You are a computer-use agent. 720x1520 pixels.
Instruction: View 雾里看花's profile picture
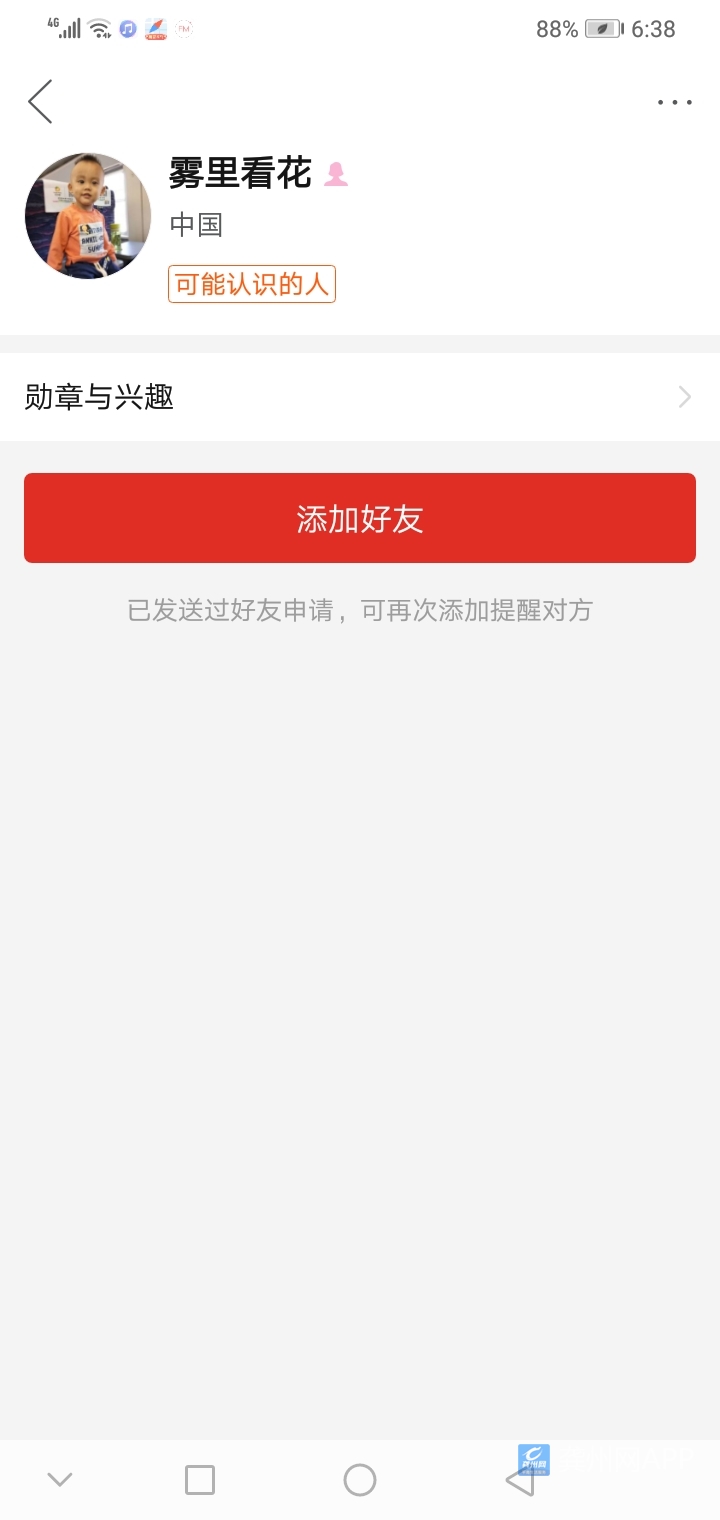click(88, 216)
